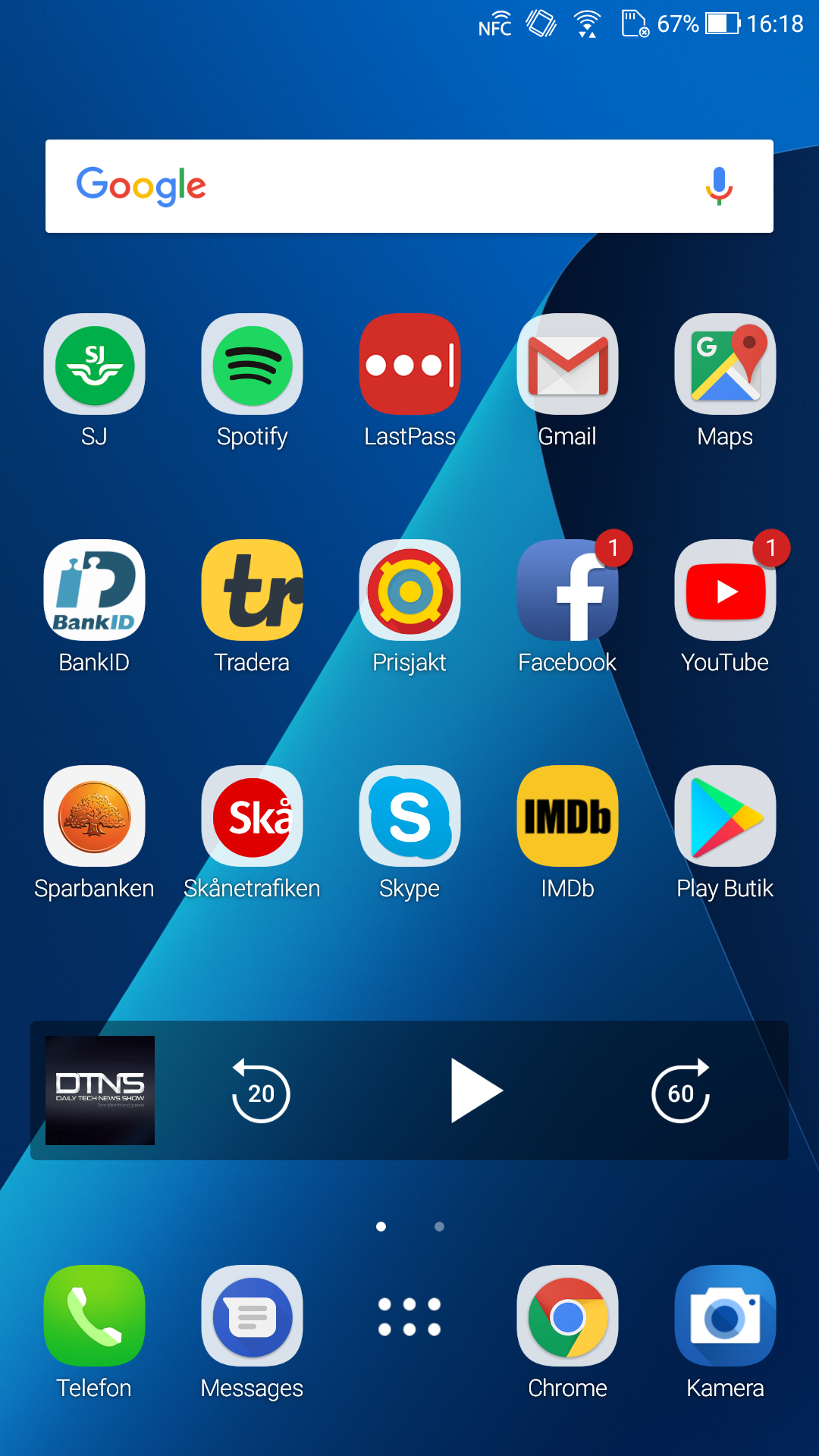819x1456 pixels.
Task: Open the Telefon dialer
Action: [94, 1316]
